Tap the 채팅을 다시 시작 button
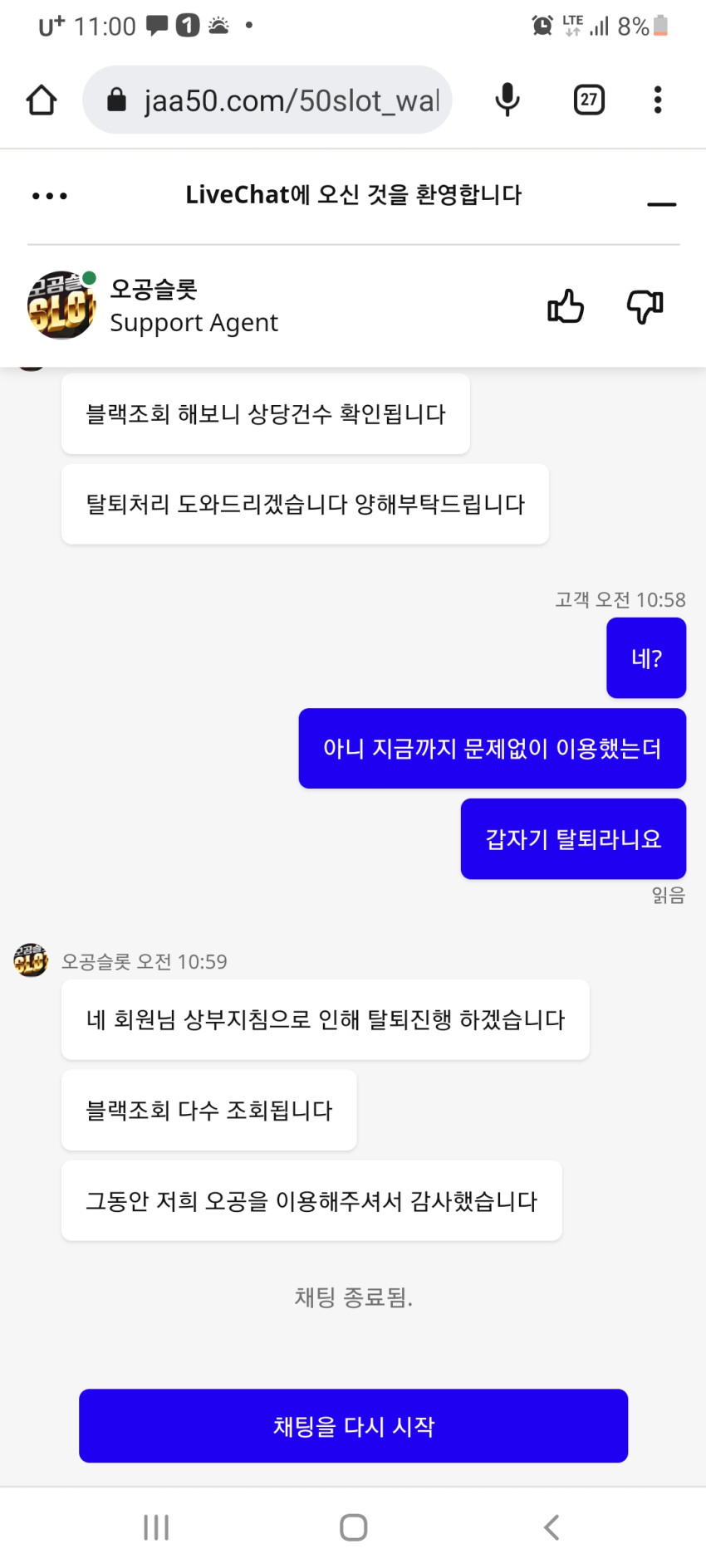 click(x=353, y=1425)
